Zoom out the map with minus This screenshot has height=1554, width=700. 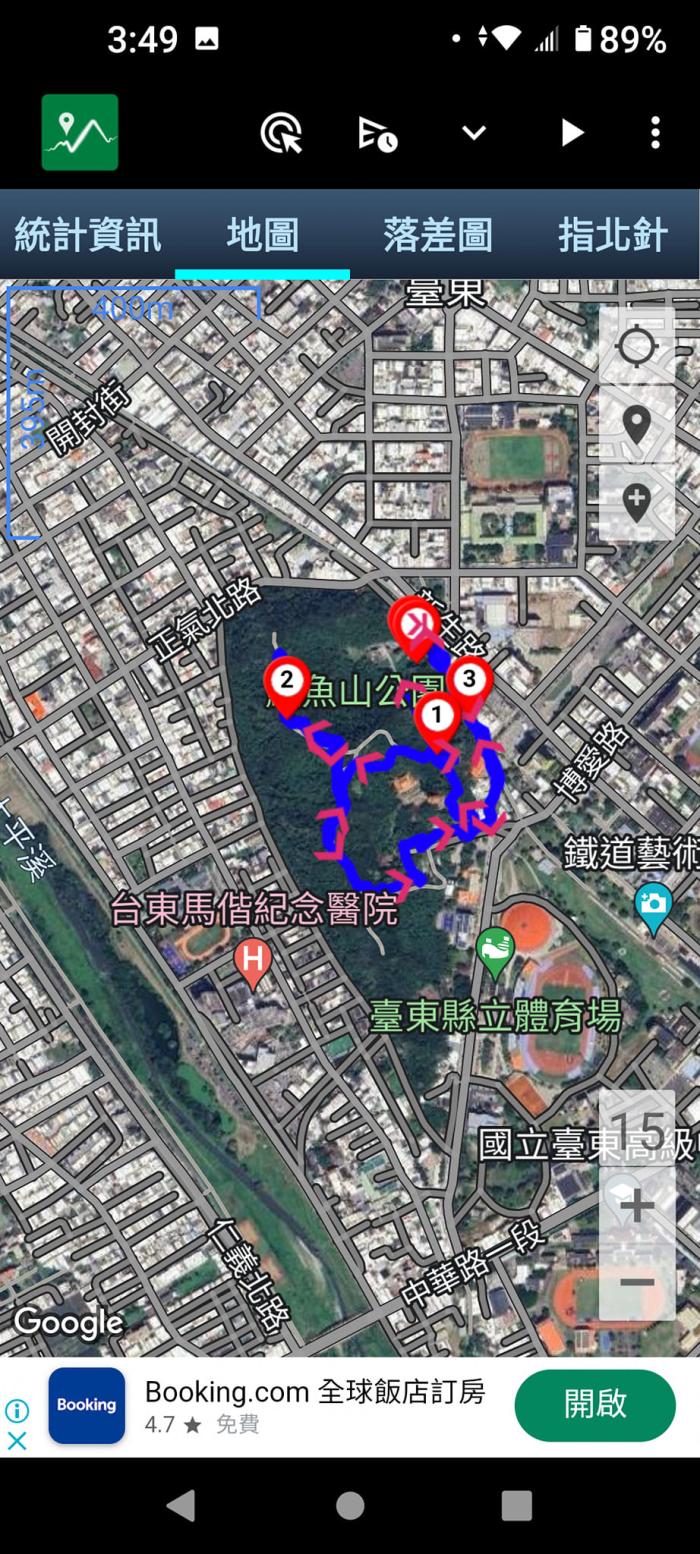(x=637, y=1282)
